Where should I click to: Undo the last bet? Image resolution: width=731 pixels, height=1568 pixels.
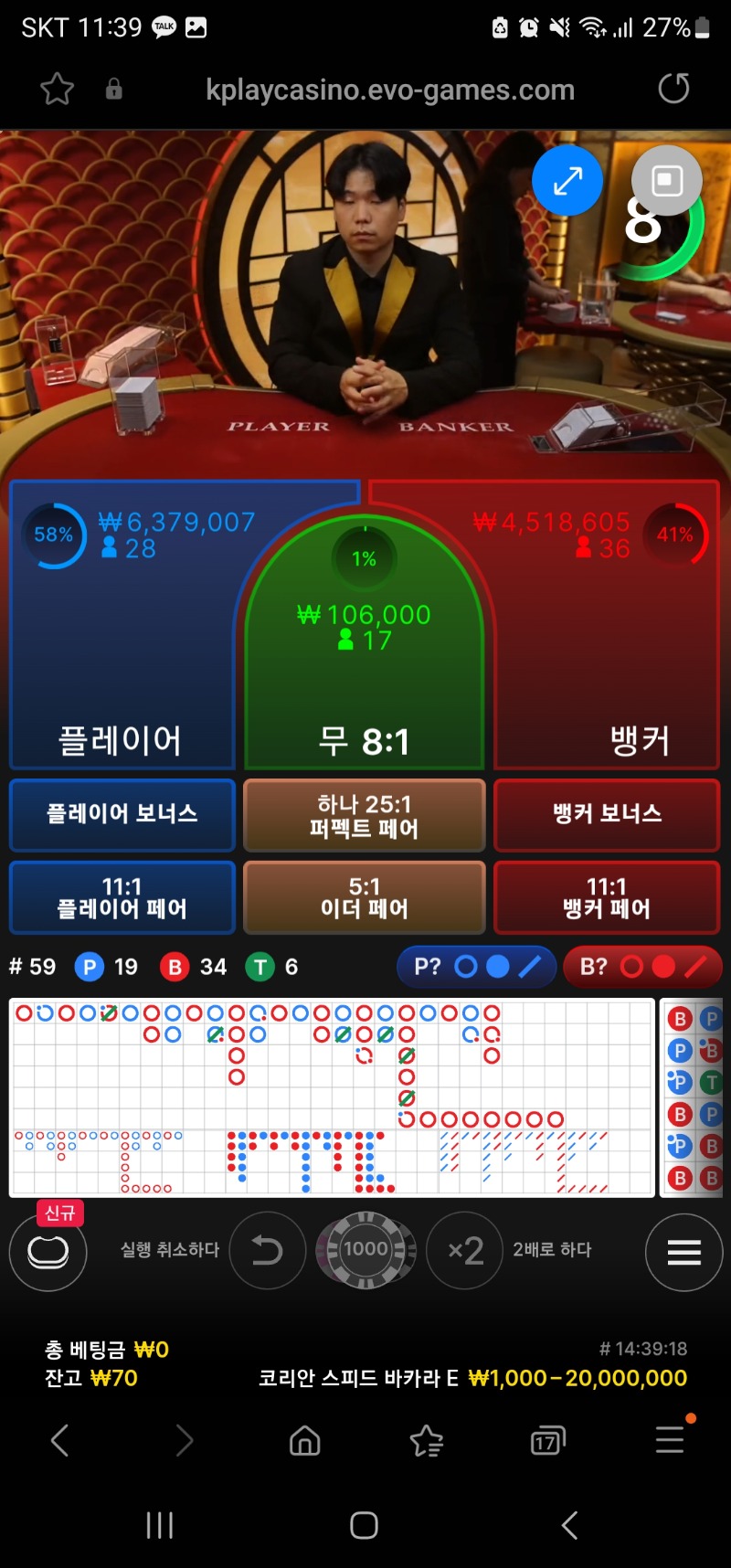267,1250
